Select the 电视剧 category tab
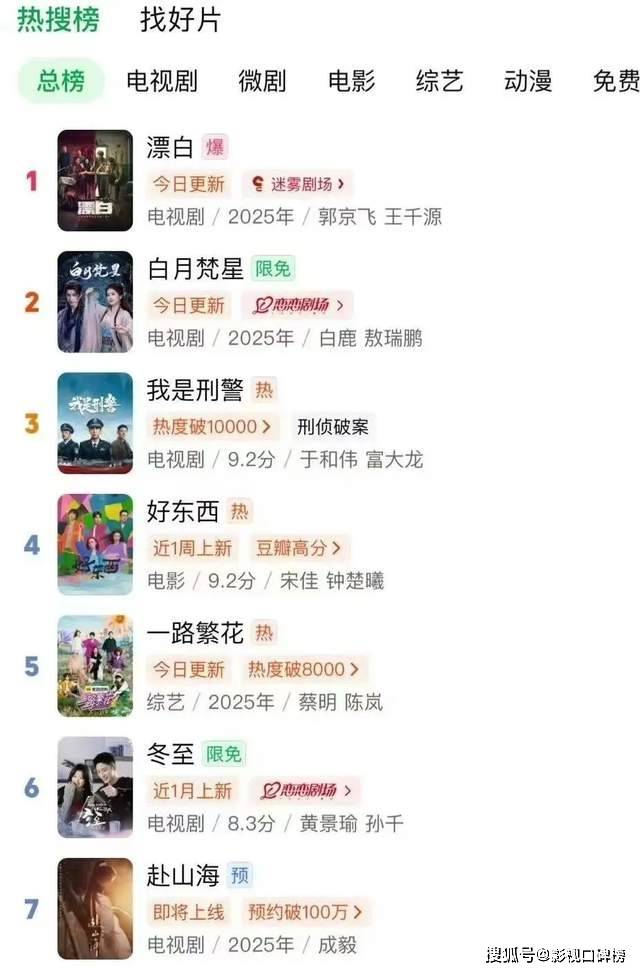Viewport: 640px width, 972px height. [x=161, y=81]
